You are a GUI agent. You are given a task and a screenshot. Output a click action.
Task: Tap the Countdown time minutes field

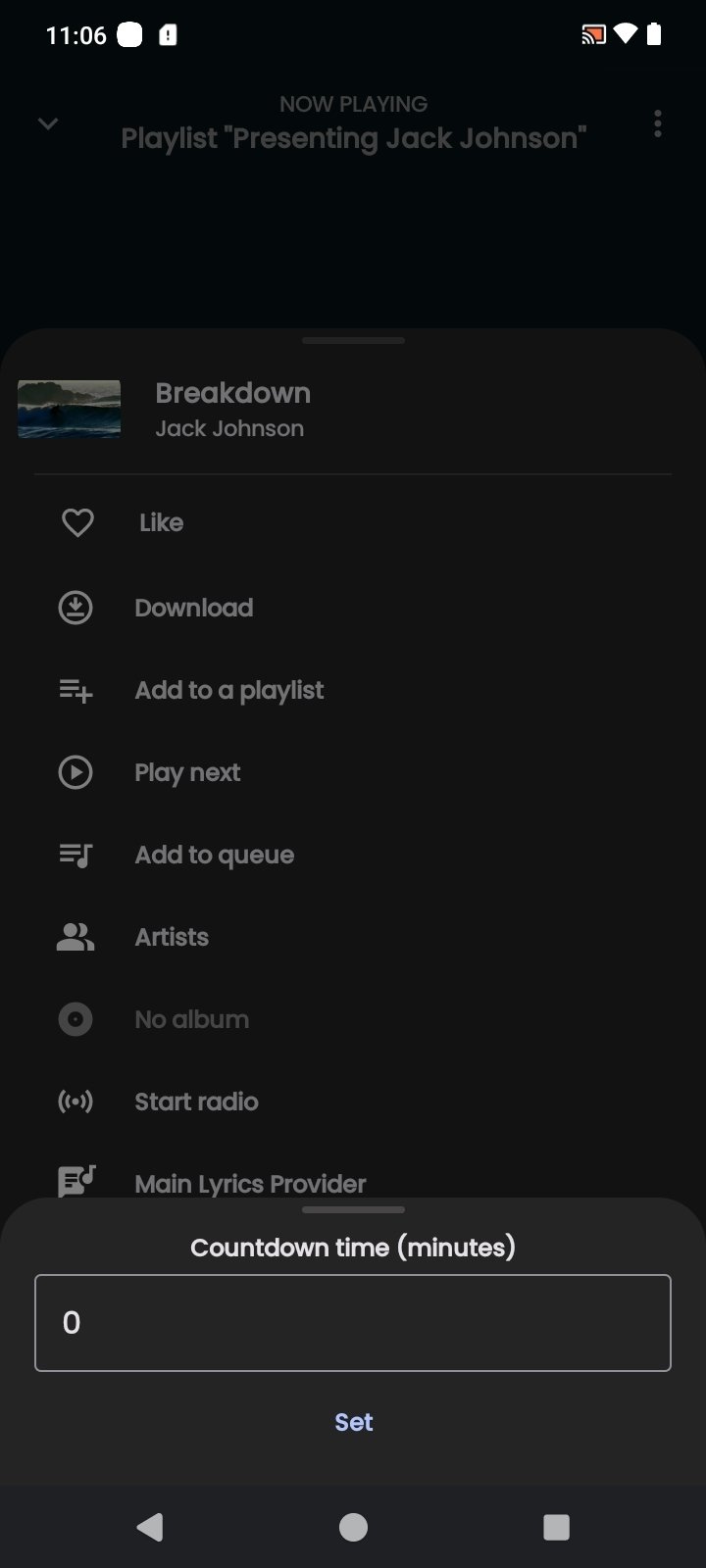coord(353,1322)
